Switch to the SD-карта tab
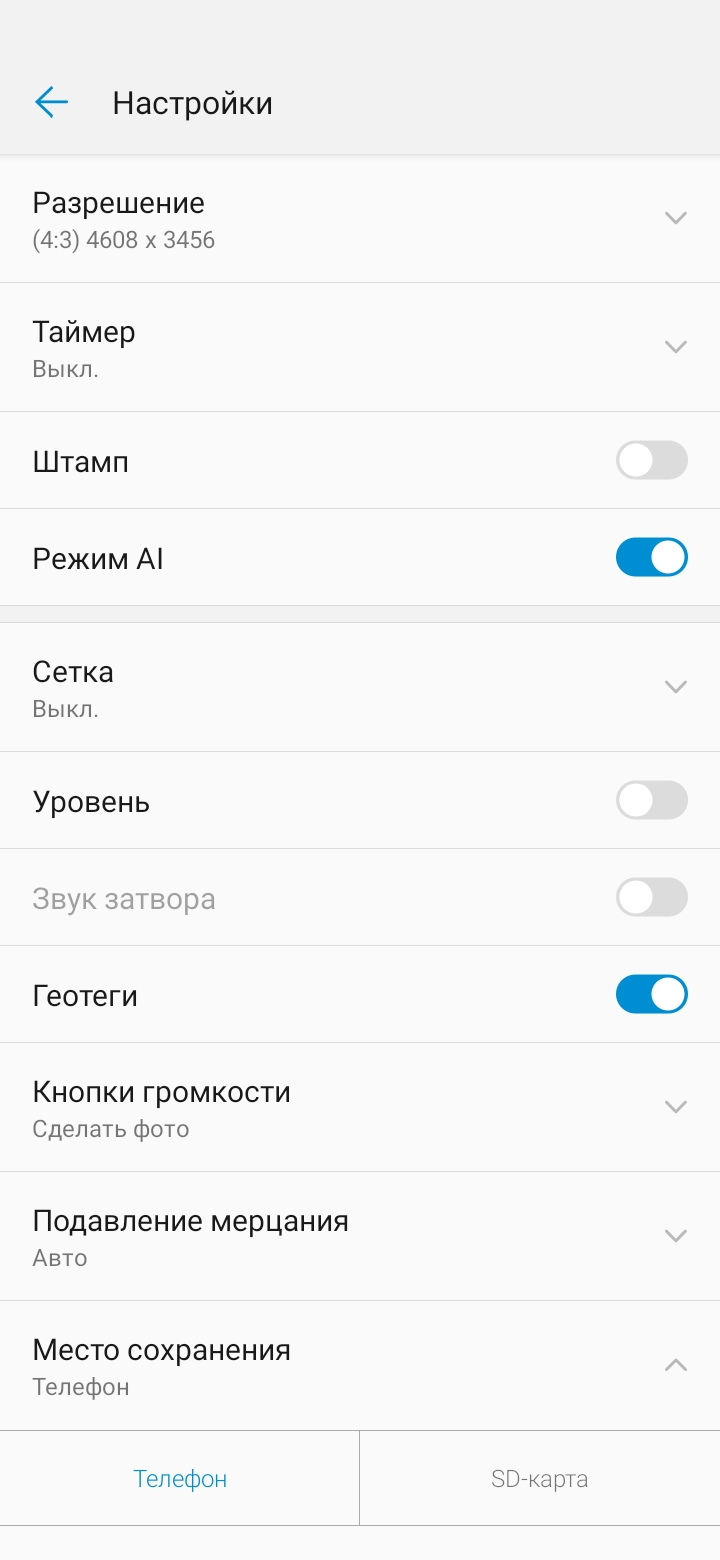The height and width of the screenshot is (1560, 720). tap(539, 1477)
